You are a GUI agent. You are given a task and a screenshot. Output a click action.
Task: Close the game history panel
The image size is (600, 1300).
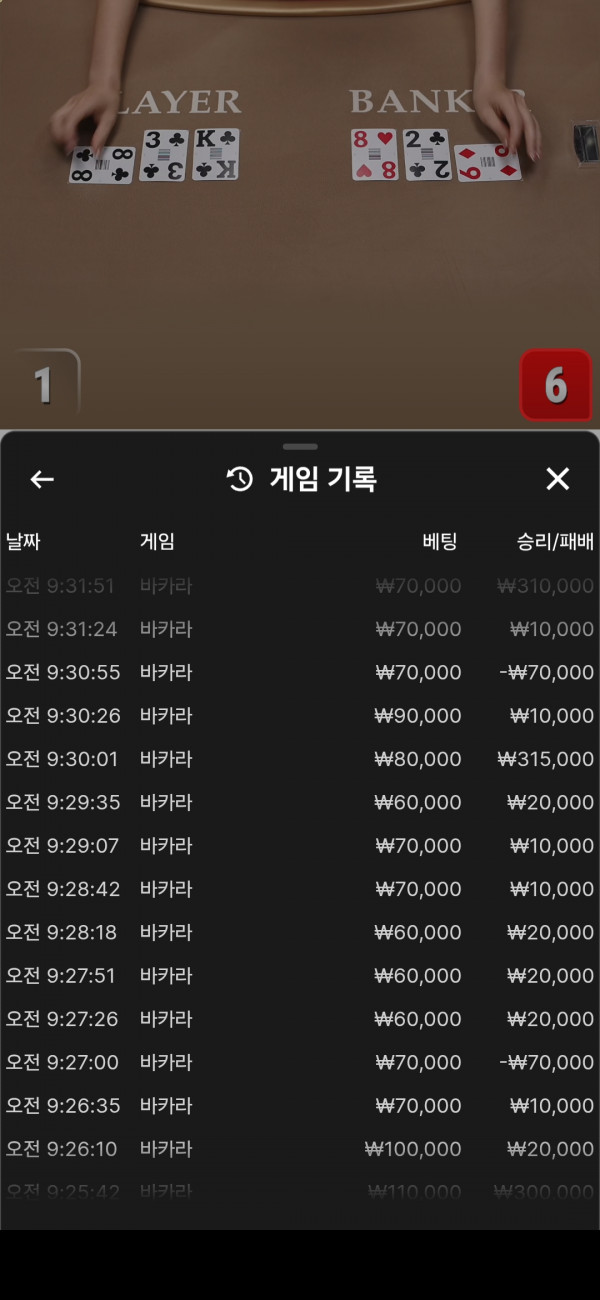557,479
